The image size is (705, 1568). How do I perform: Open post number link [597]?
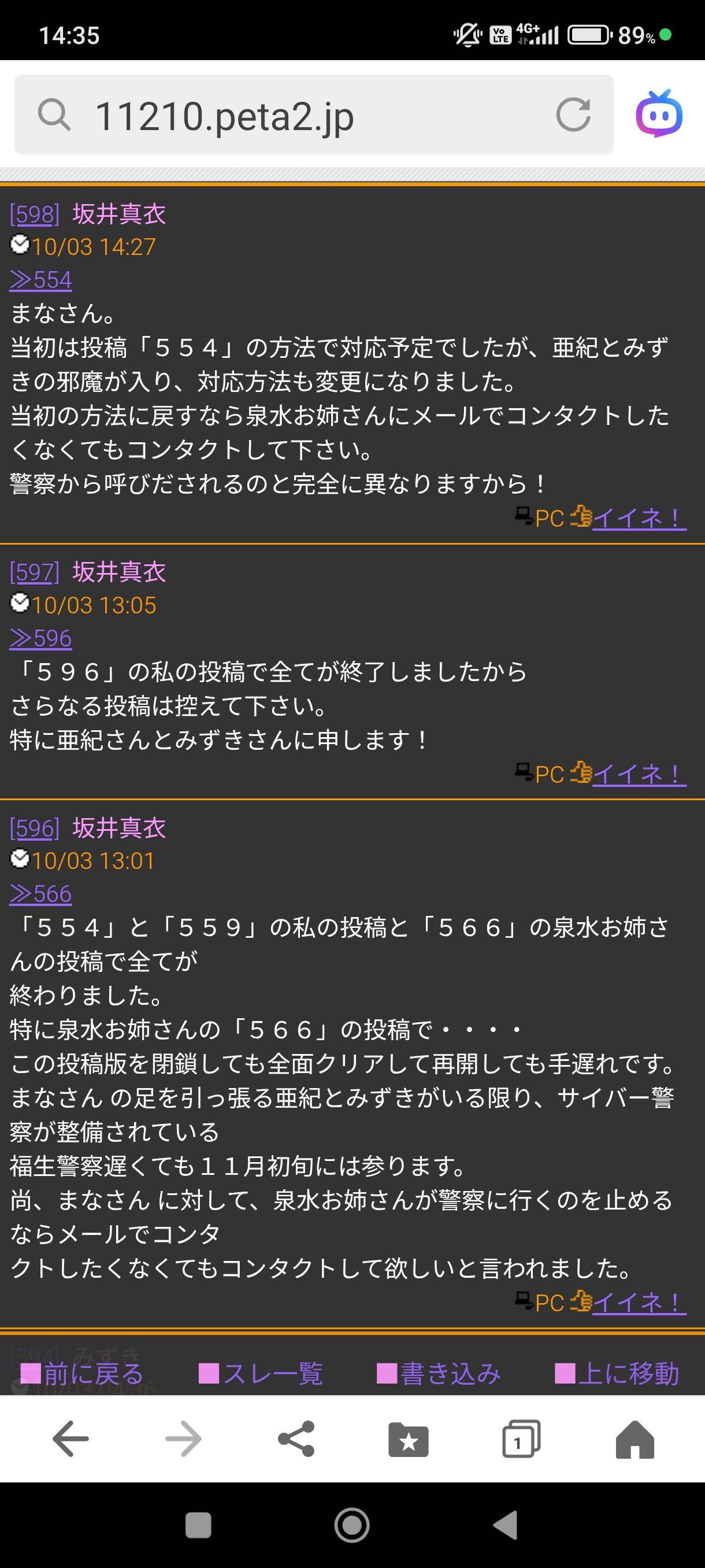35,572
